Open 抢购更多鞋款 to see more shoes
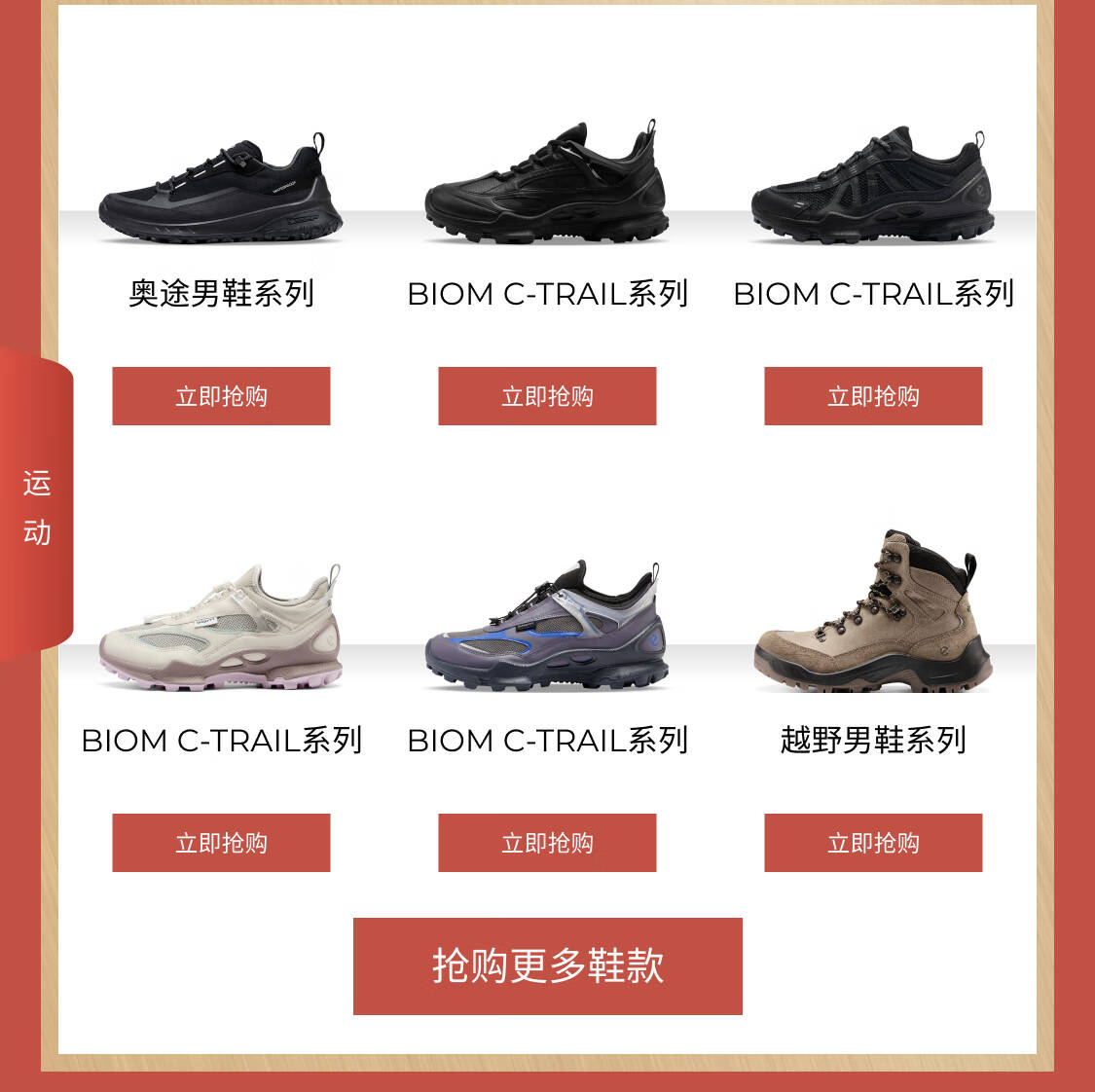 547,966
